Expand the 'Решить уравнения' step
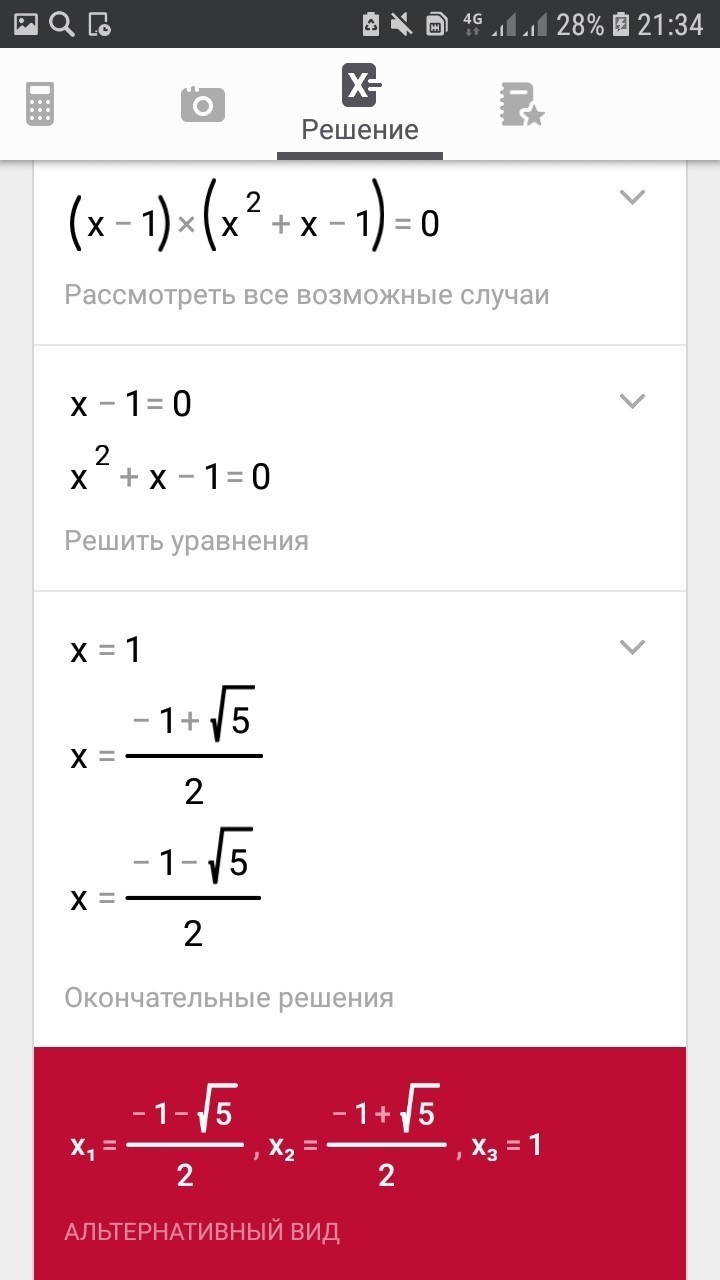This screenshot has width=720, height=1280. (x=632, y=401)
